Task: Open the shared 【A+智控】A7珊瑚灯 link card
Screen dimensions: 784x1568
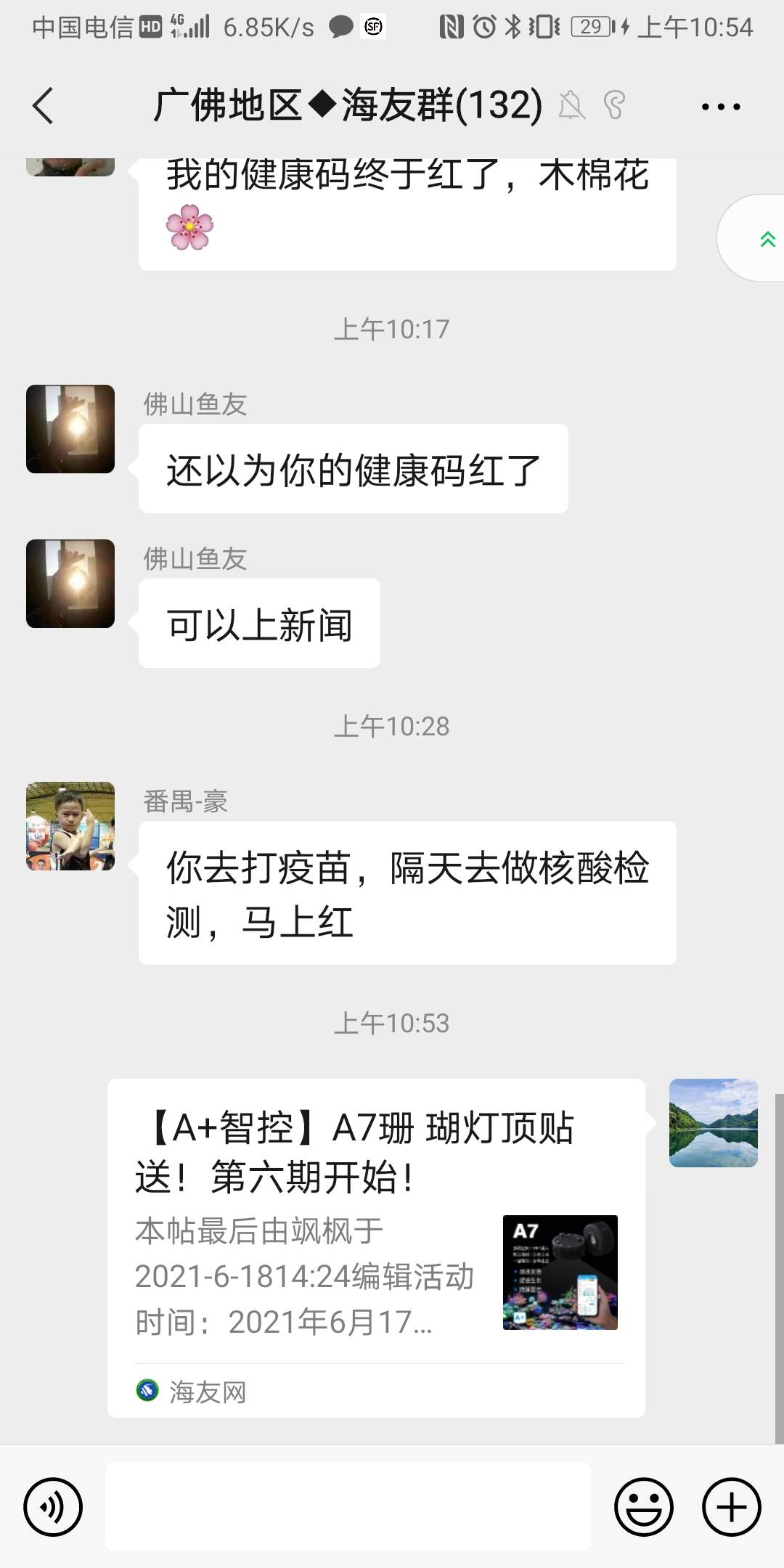Action: pos(376,1247)
